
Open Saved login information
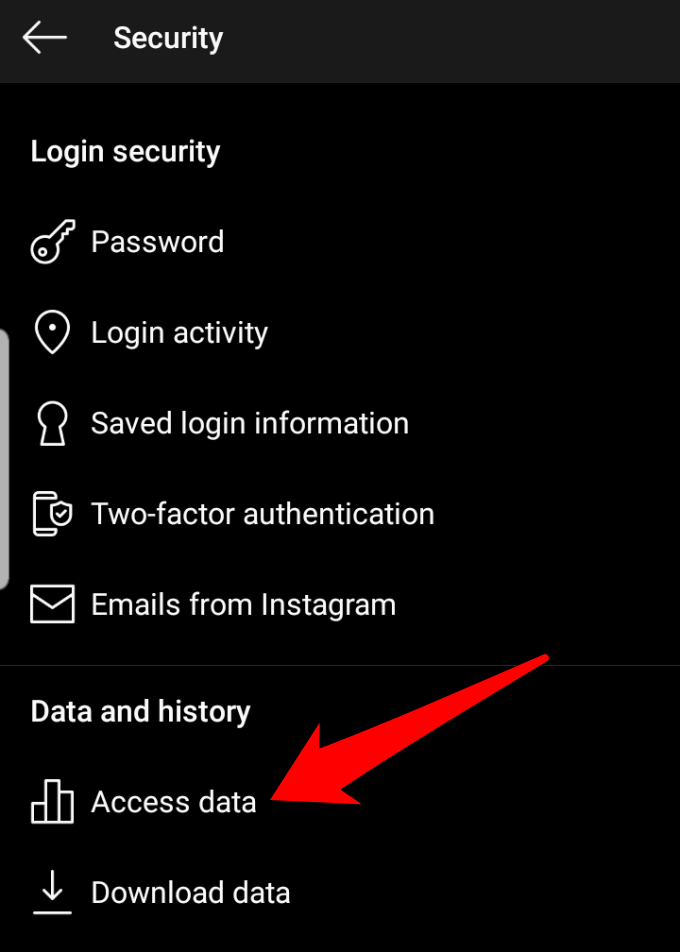249,423
